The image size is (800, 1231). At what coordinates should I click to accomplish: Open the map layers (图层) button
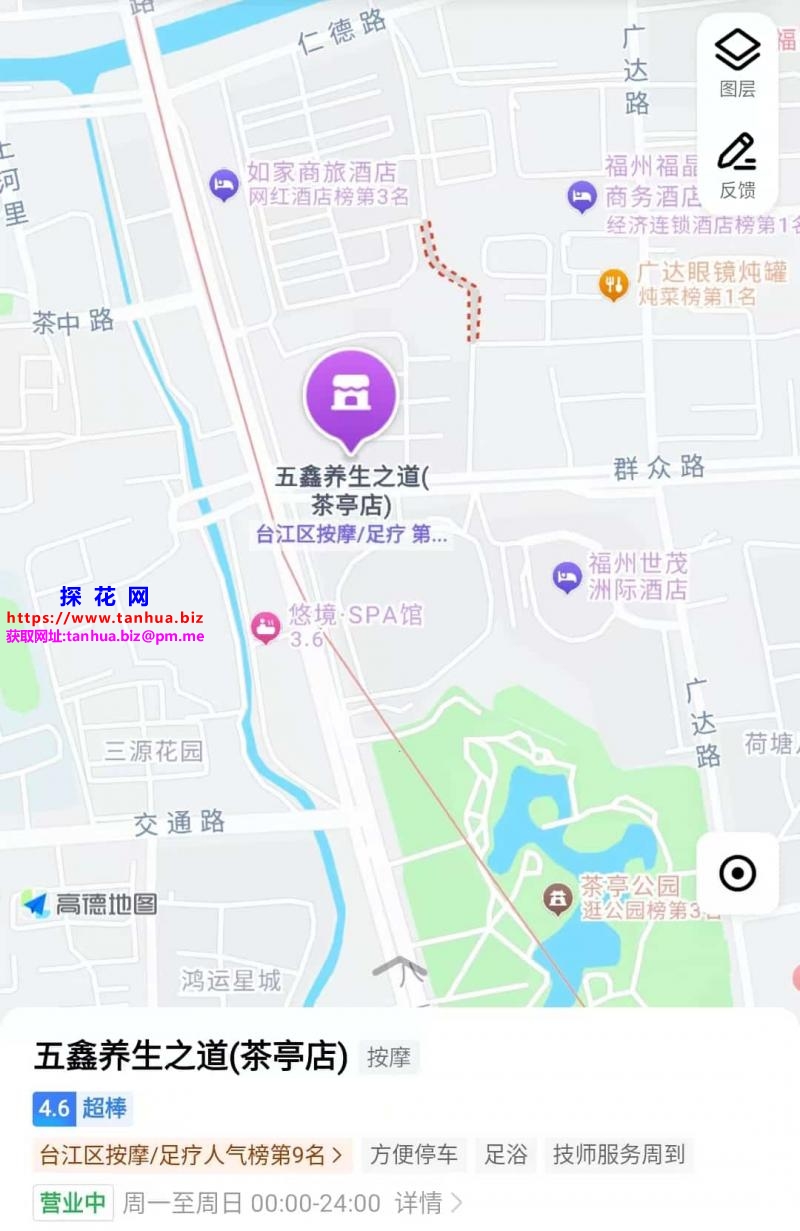pos(738,62)
